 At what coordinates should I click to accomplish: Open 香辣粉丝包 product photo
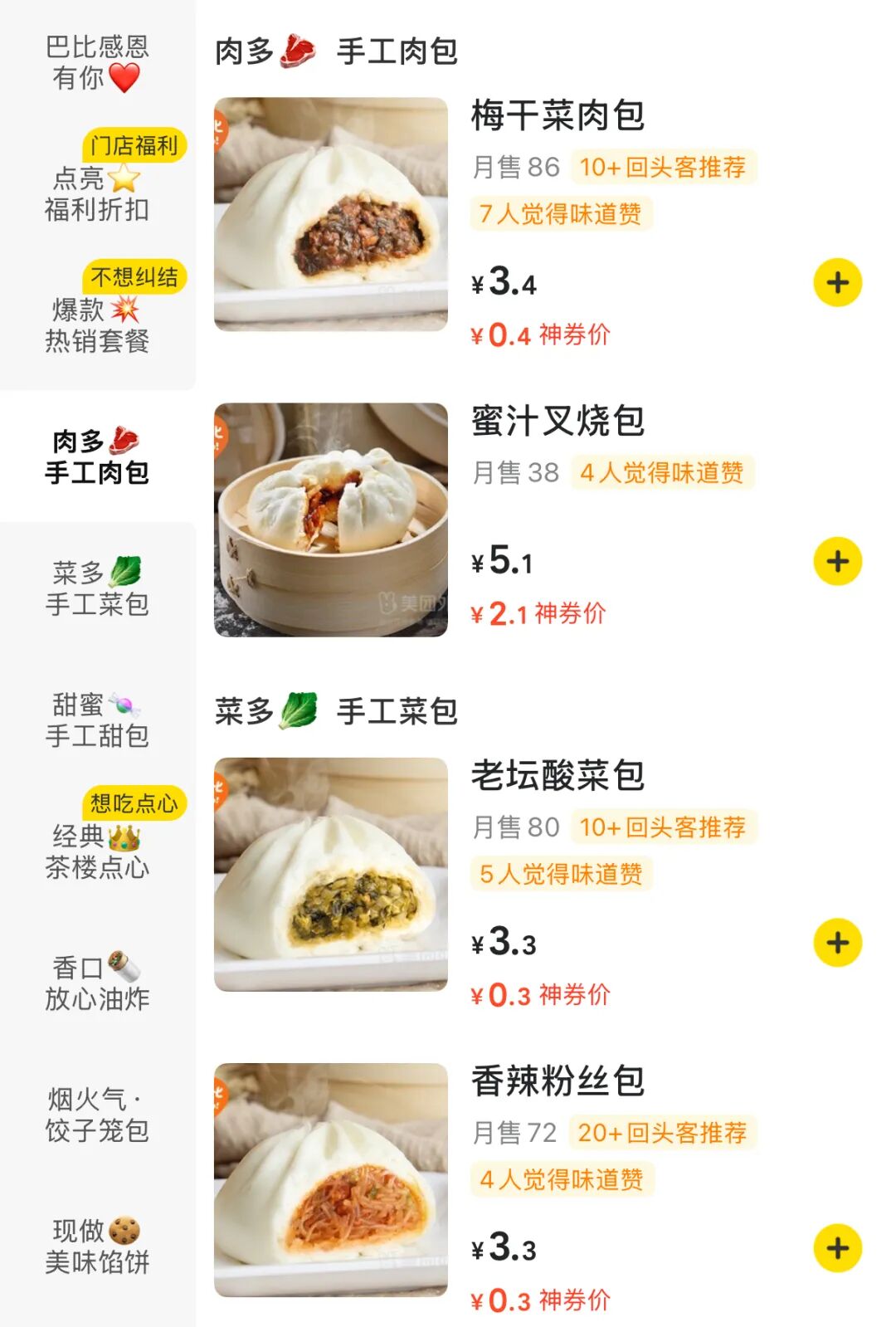pyautogui.click(x=331, y=1179)
